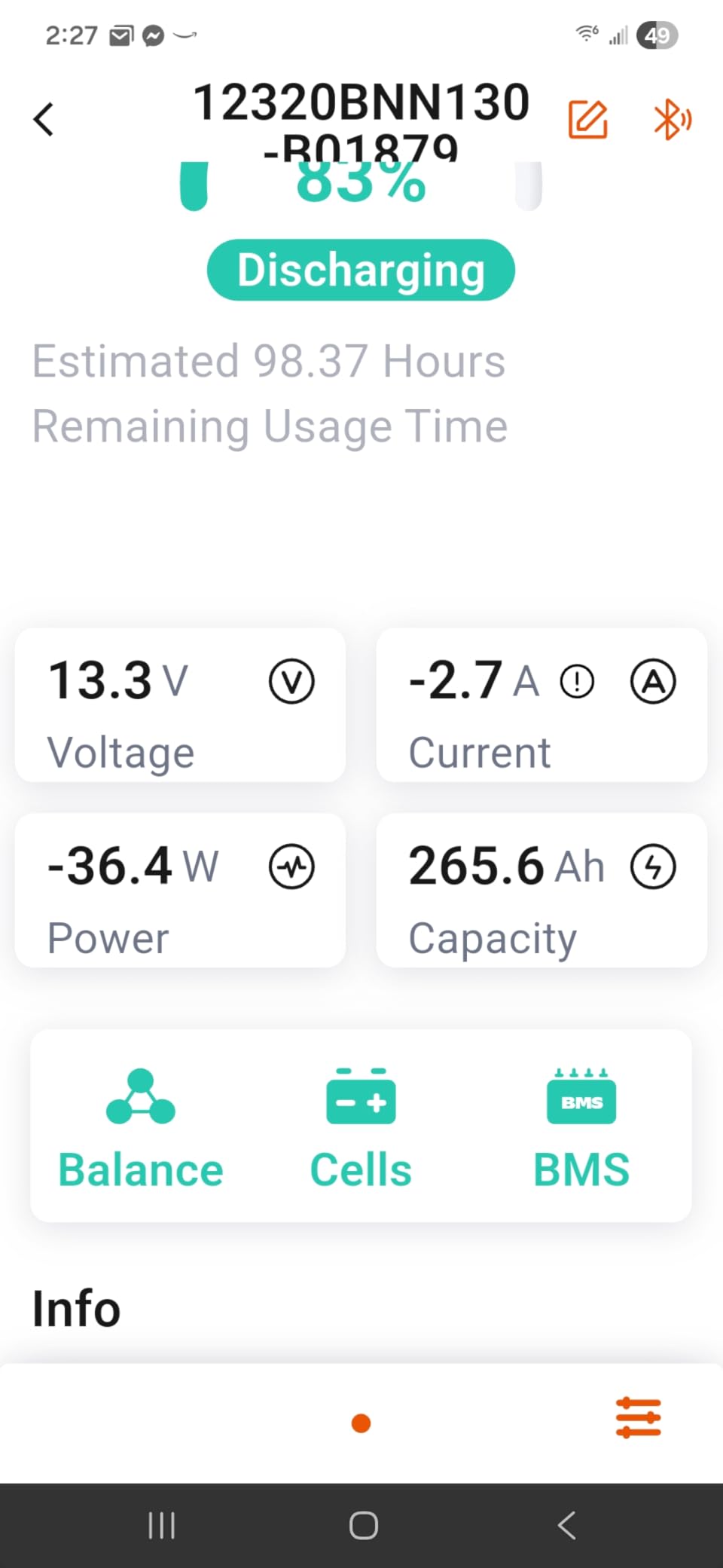Go back using the back arrow
The height and width of the screenshot is (1568, 723).
tap(43, 118)
